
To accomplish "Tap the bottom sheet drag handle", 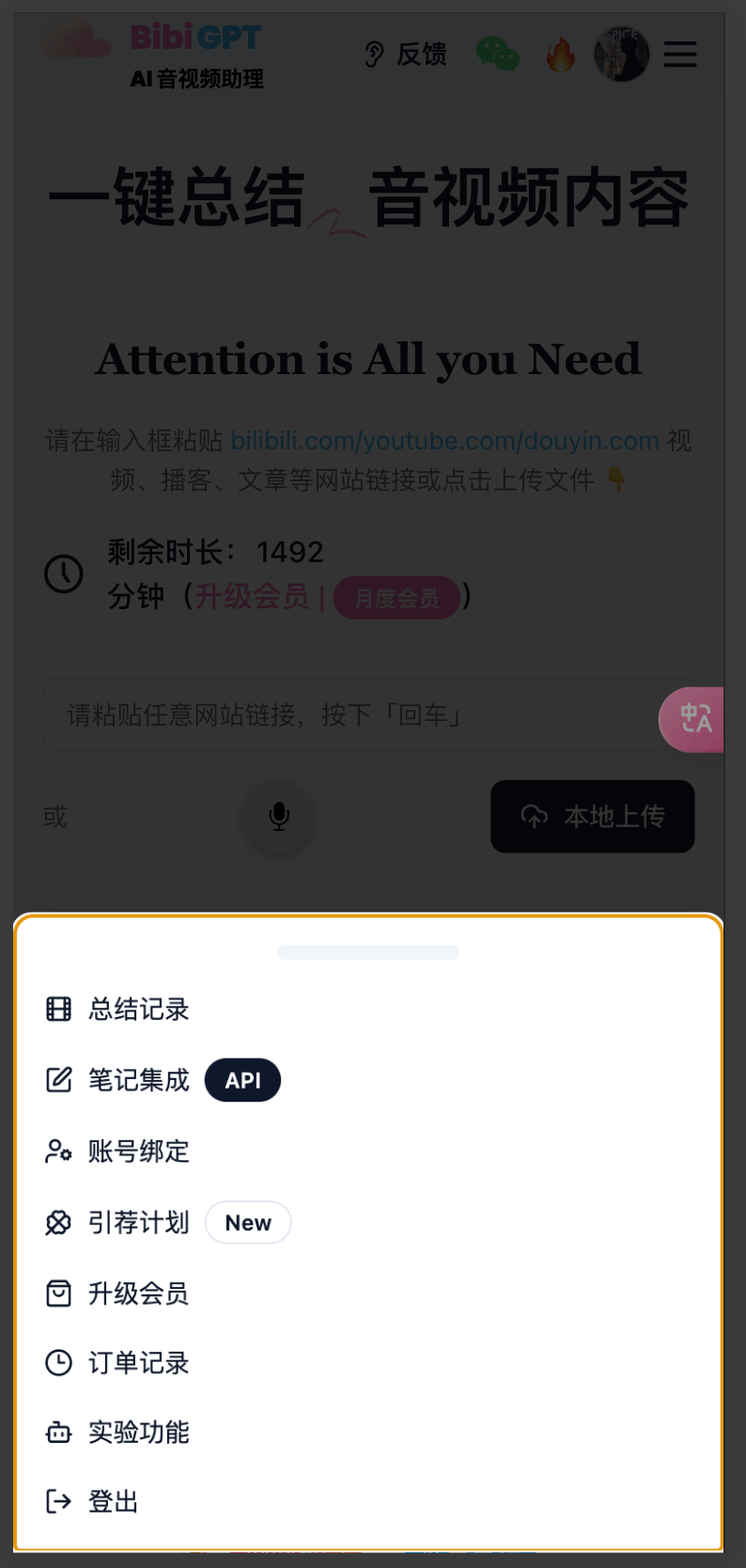I will [368, 952].
